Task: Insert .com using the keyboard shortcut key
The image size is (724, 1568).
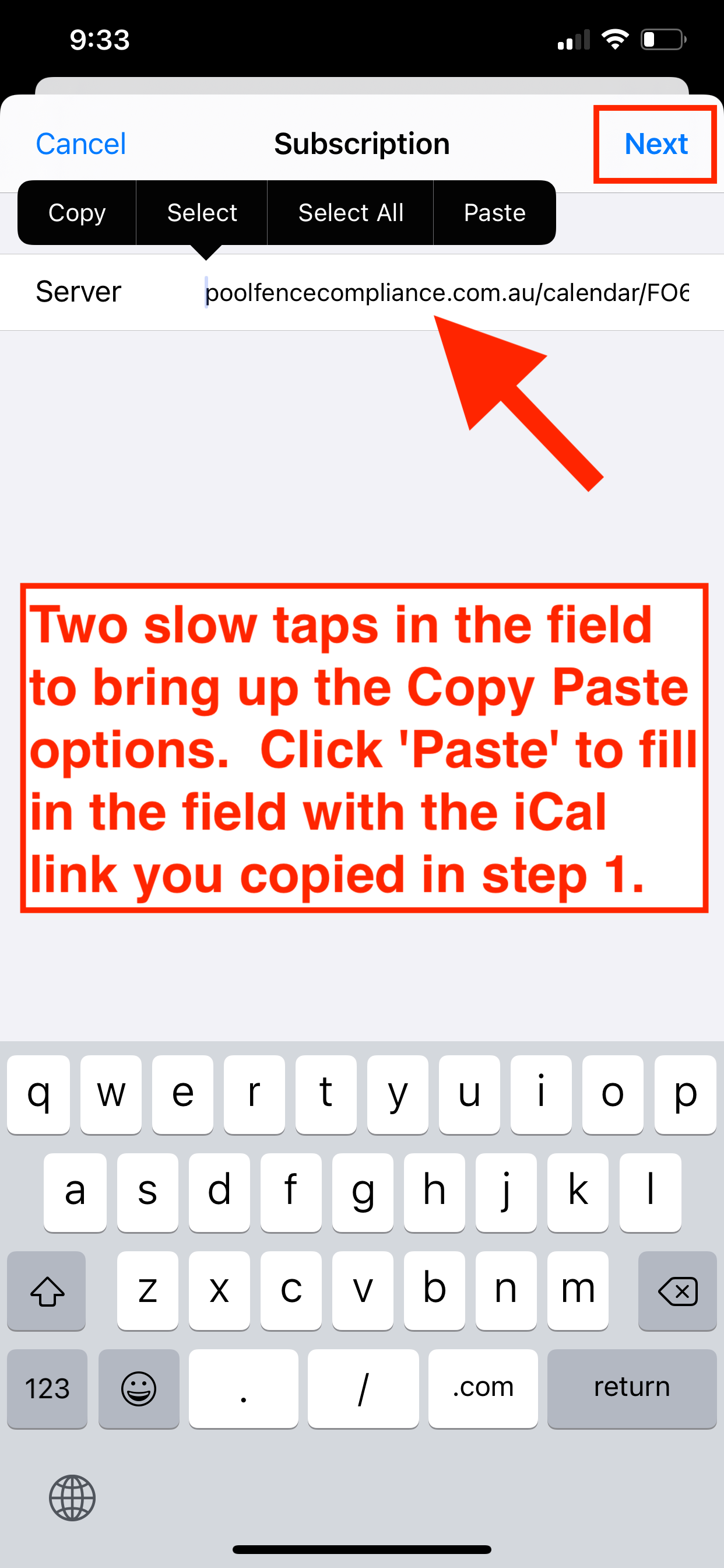Action: pyautogui.click(x=483, y=1388)
